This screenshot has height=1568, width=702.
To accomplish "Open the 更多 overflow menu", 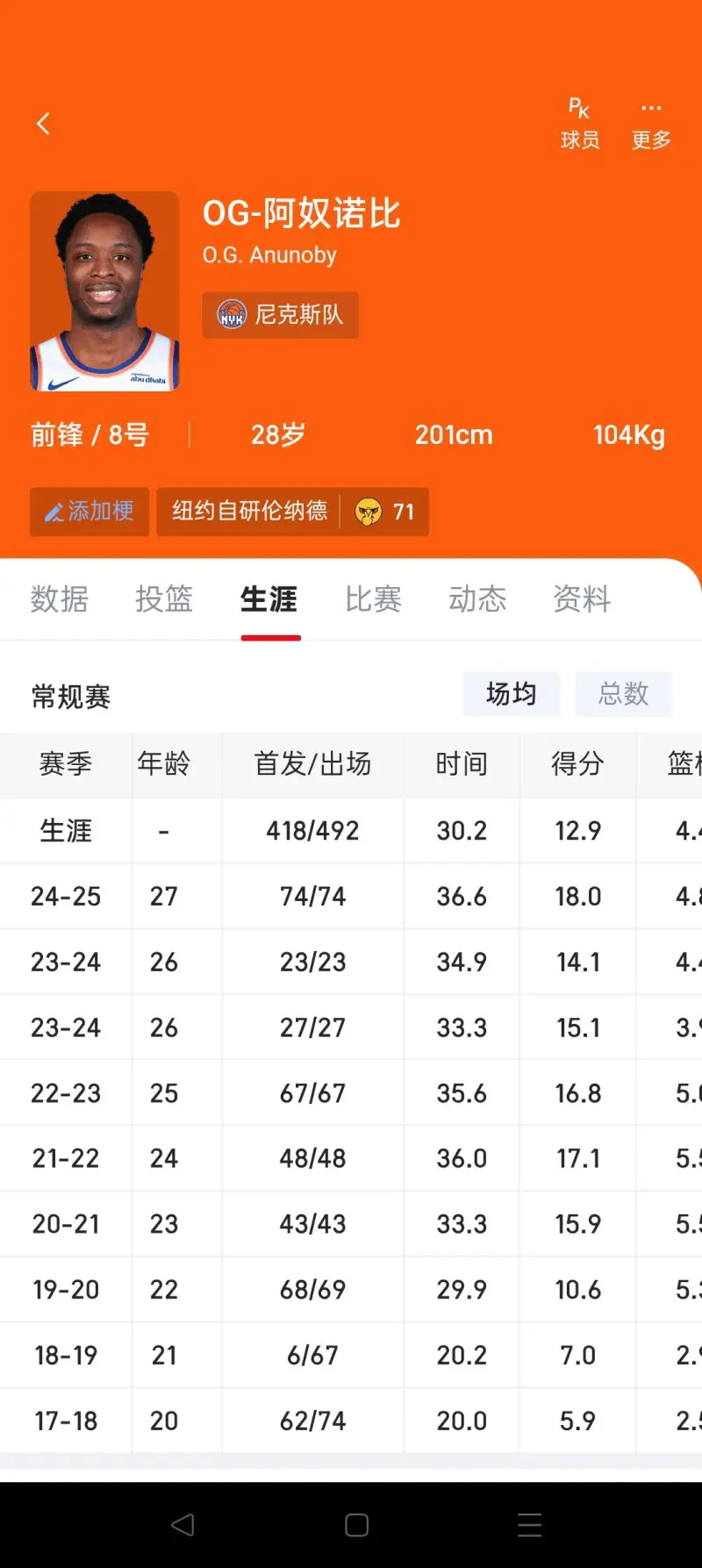I will pos(650,124).
